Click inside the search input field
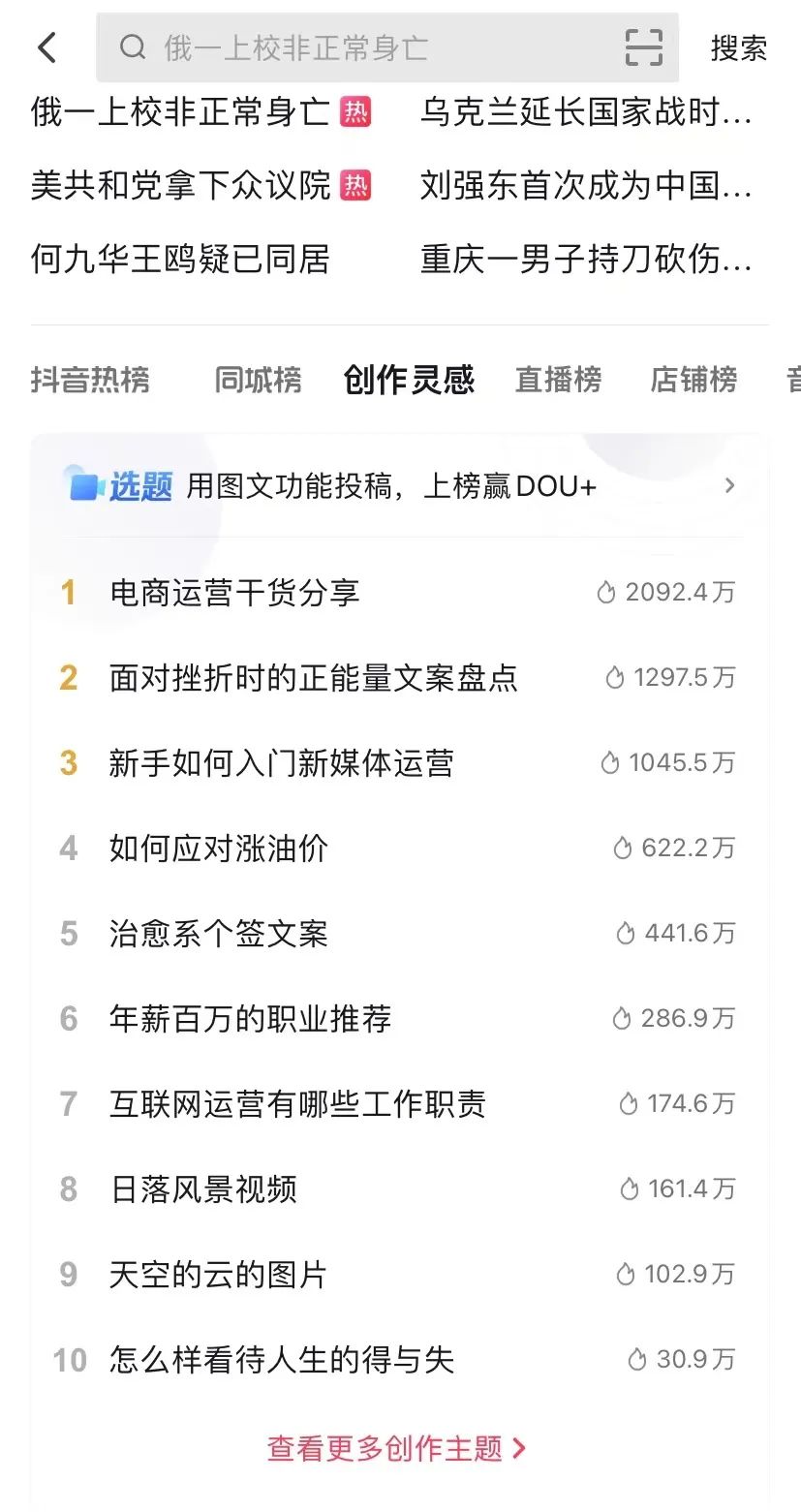Image resolution: width=801 pixels, height=1512 pixels. click(x=339, y=46)
